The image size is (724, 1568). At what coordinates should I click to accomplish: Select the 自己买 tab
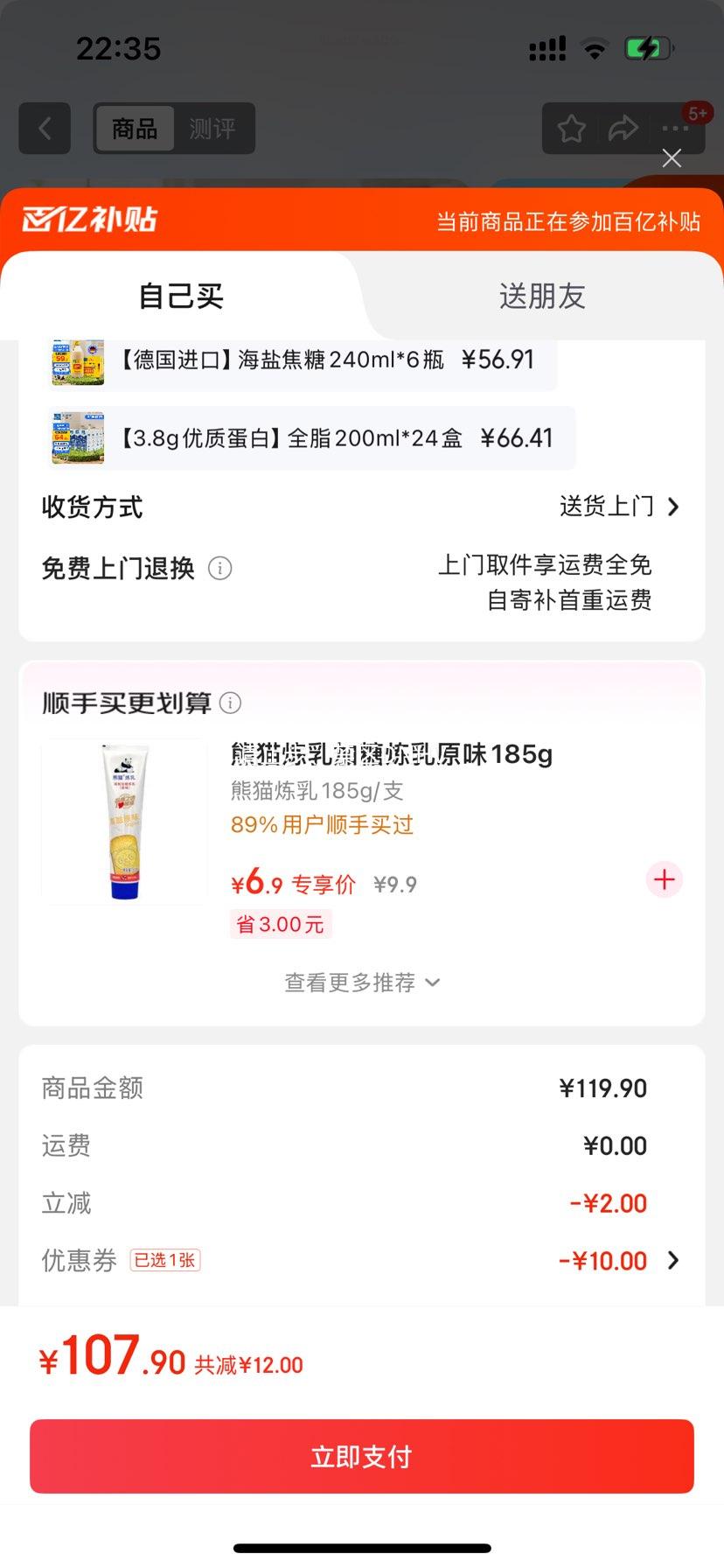[181, 297]
